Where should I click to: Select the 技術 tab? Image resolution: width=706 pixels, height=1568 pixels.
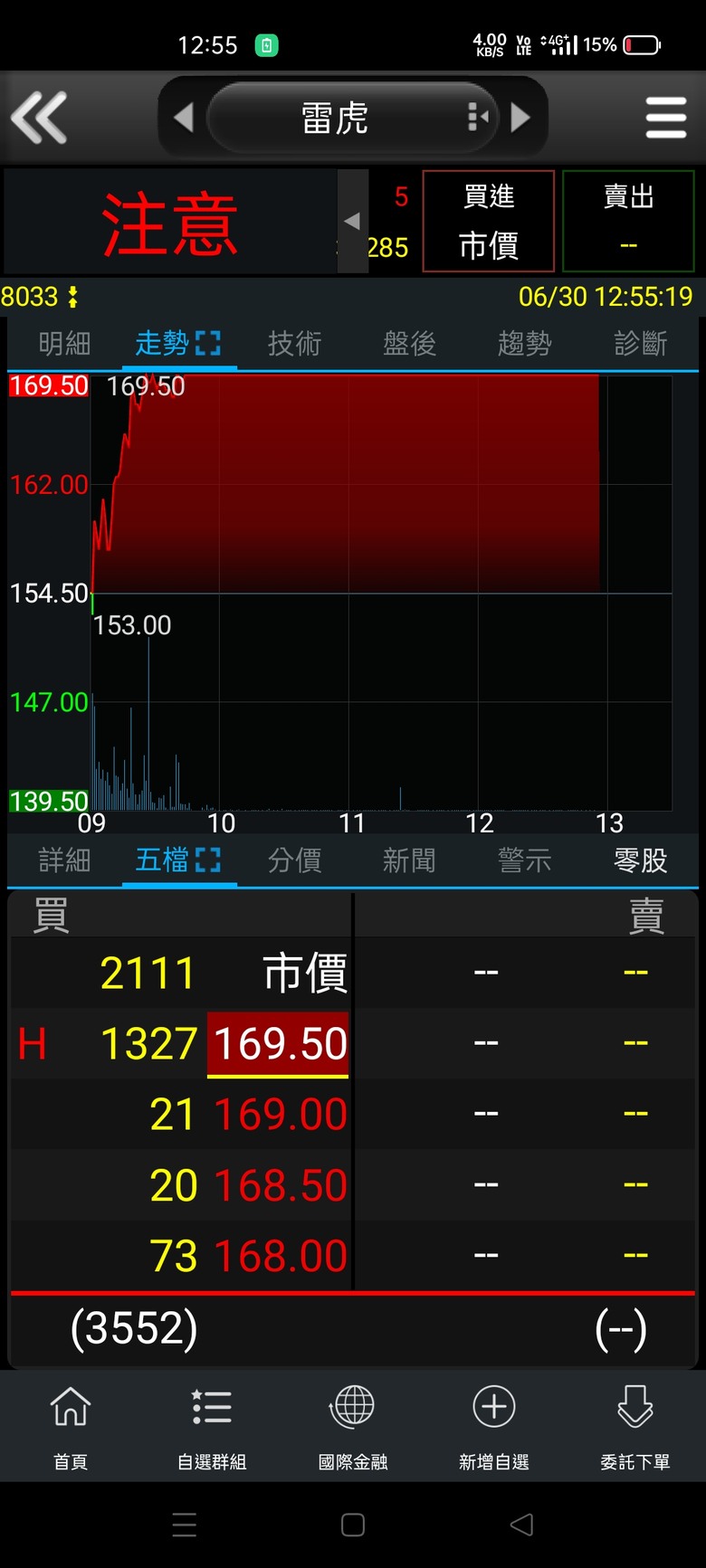[x=294, y=344]
